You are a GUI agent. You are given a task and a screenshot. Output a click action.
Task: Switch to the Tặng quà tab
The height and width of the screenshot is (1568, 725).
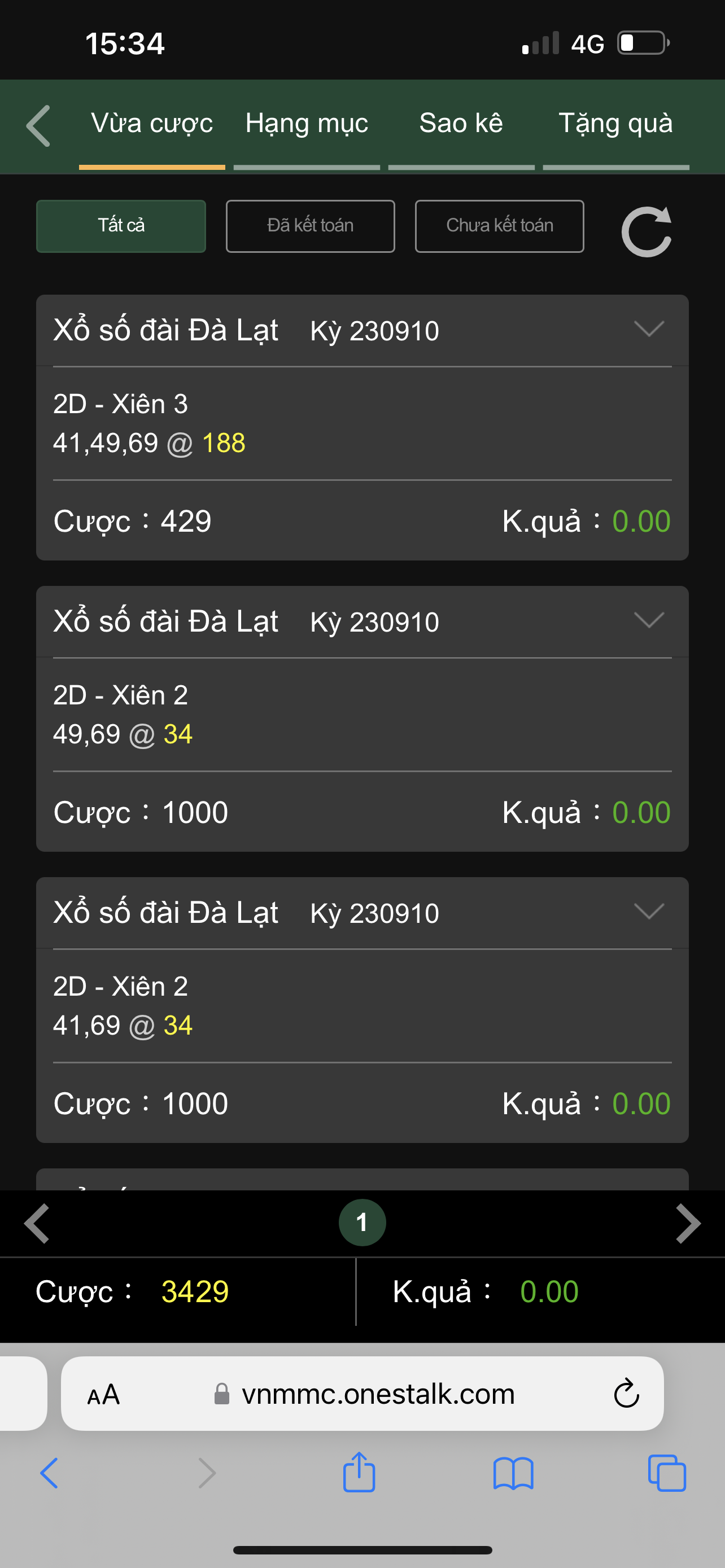click(x=615, y=124)
